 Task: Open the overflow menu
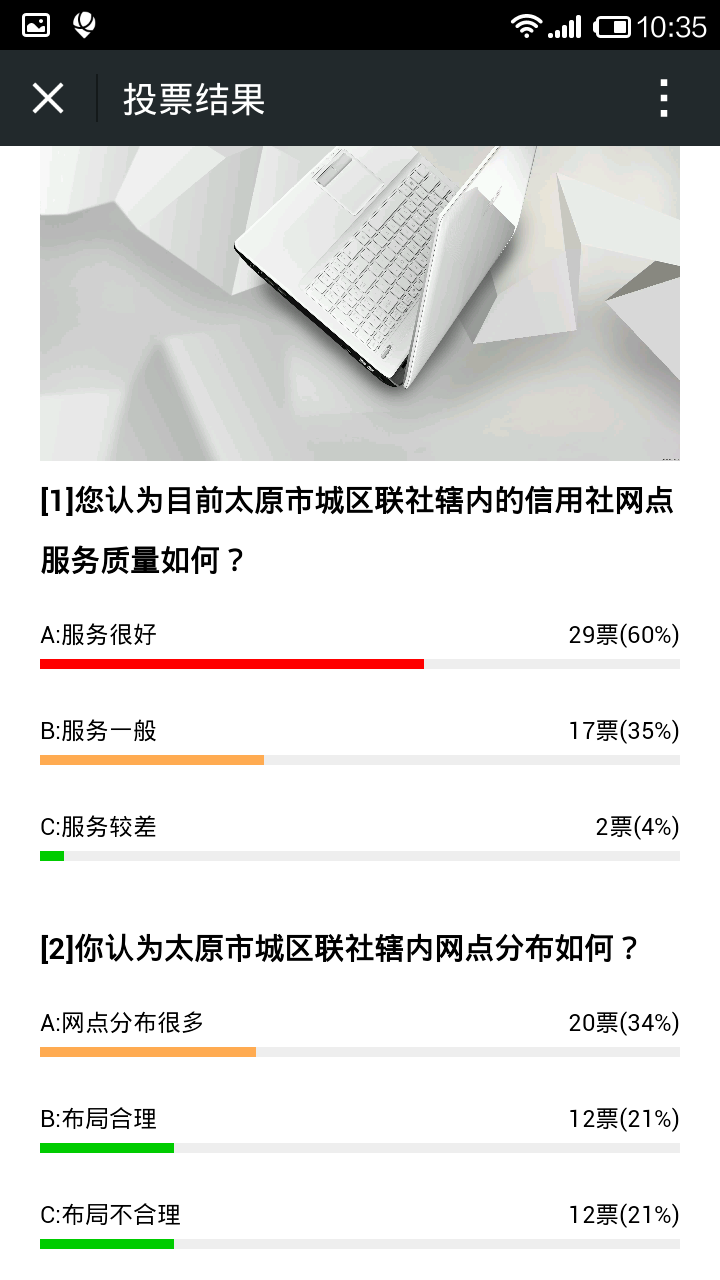663,98
